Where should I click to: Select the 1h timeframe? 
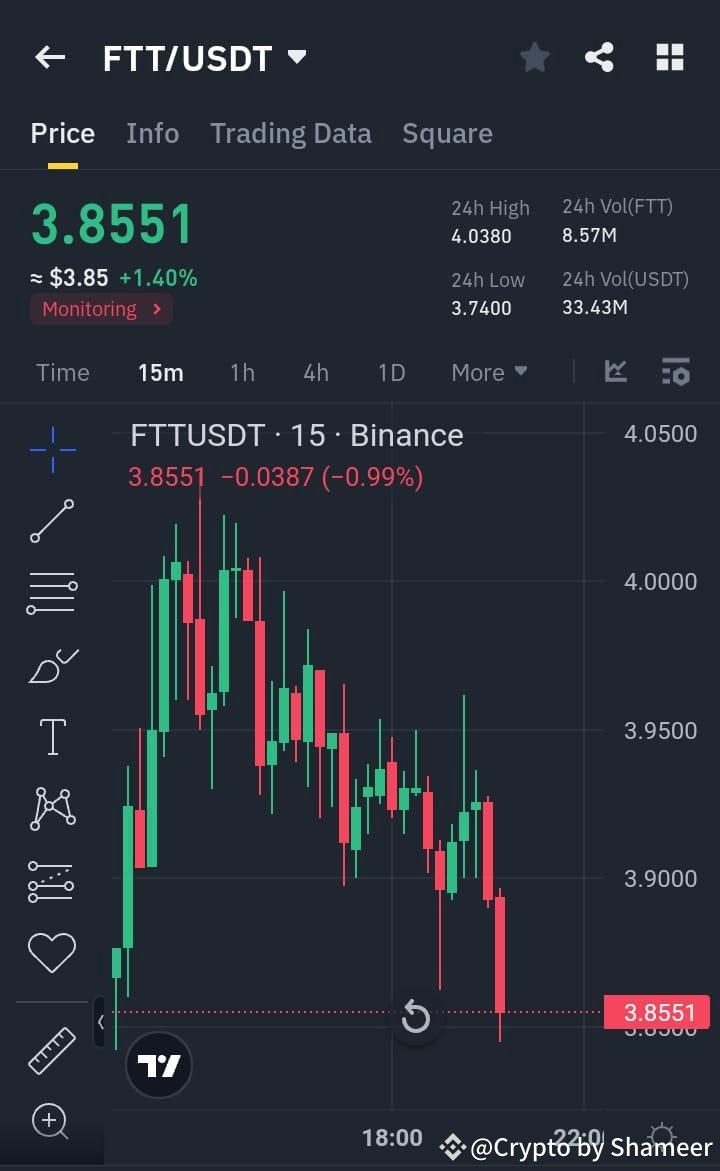coord(242,371)
